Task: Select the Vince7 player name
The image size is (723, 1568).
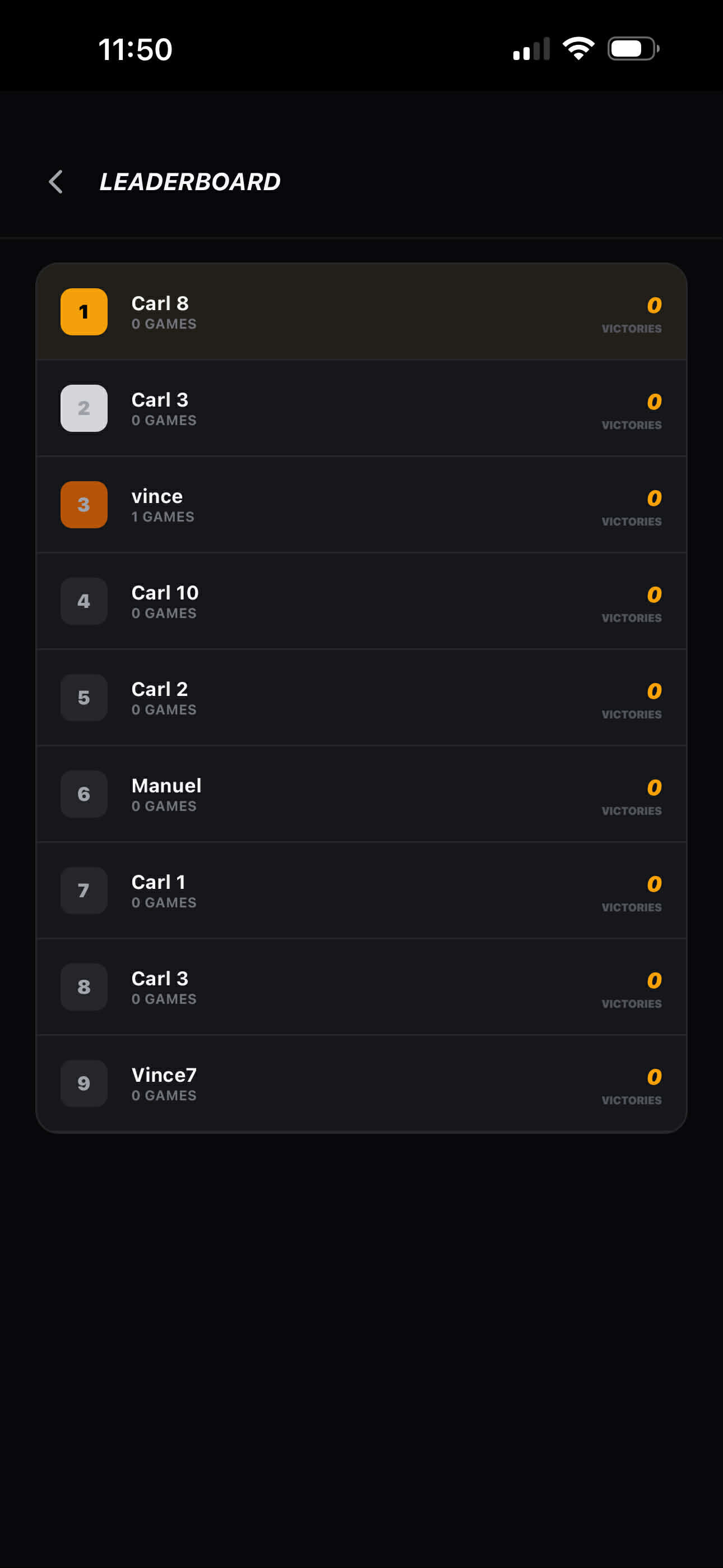Action: pos(164,1074)
